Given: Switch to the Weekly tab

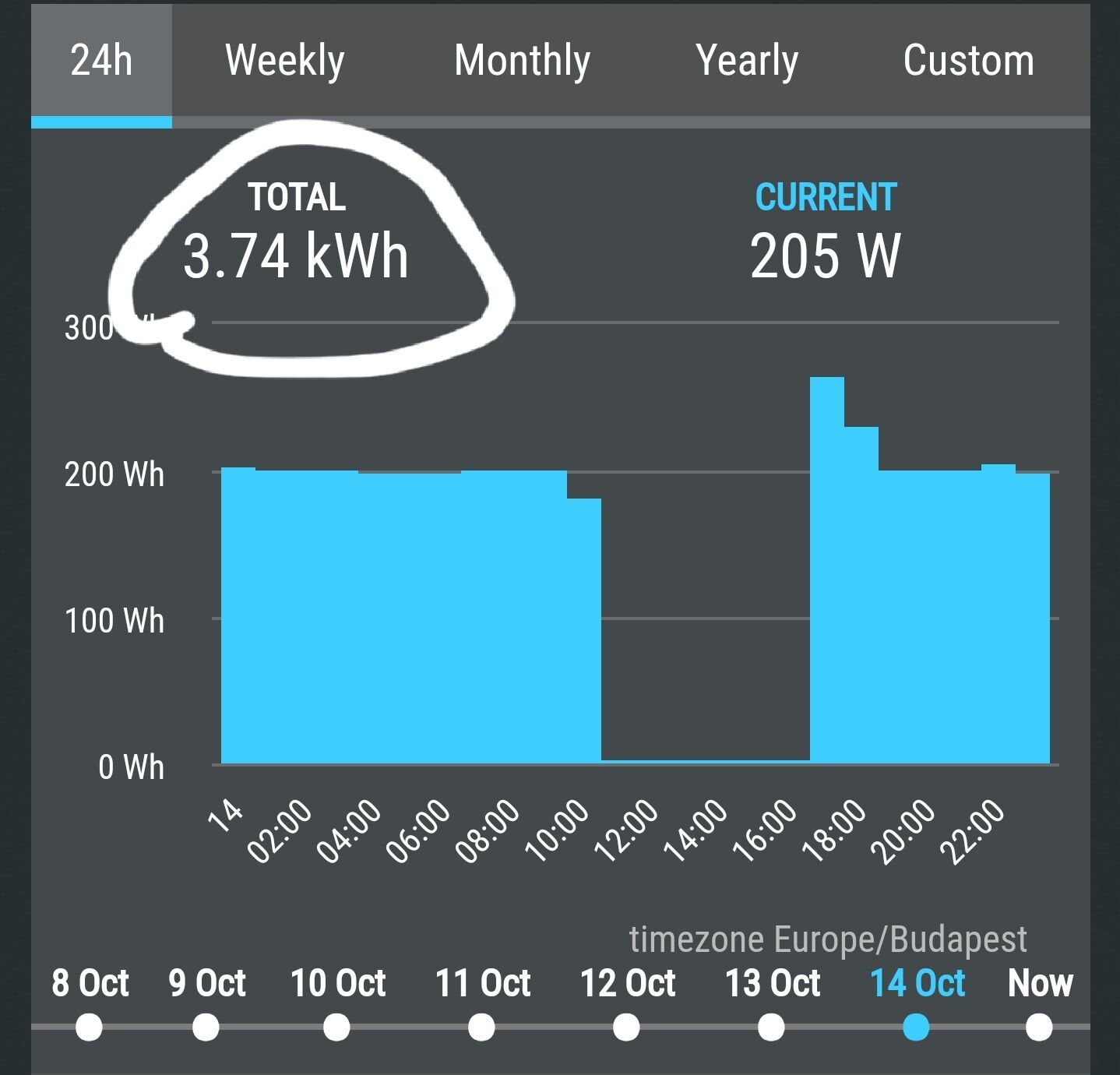Looking at the screenshot, I should (x=284, y=61).
